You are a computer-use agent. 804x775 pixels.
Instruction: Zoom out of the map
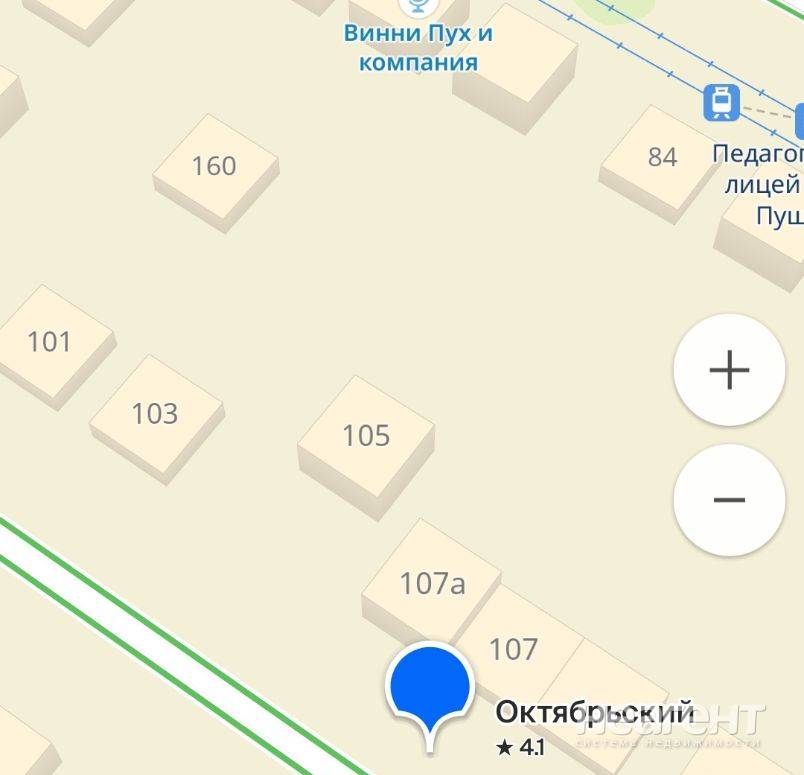[729, 499]
